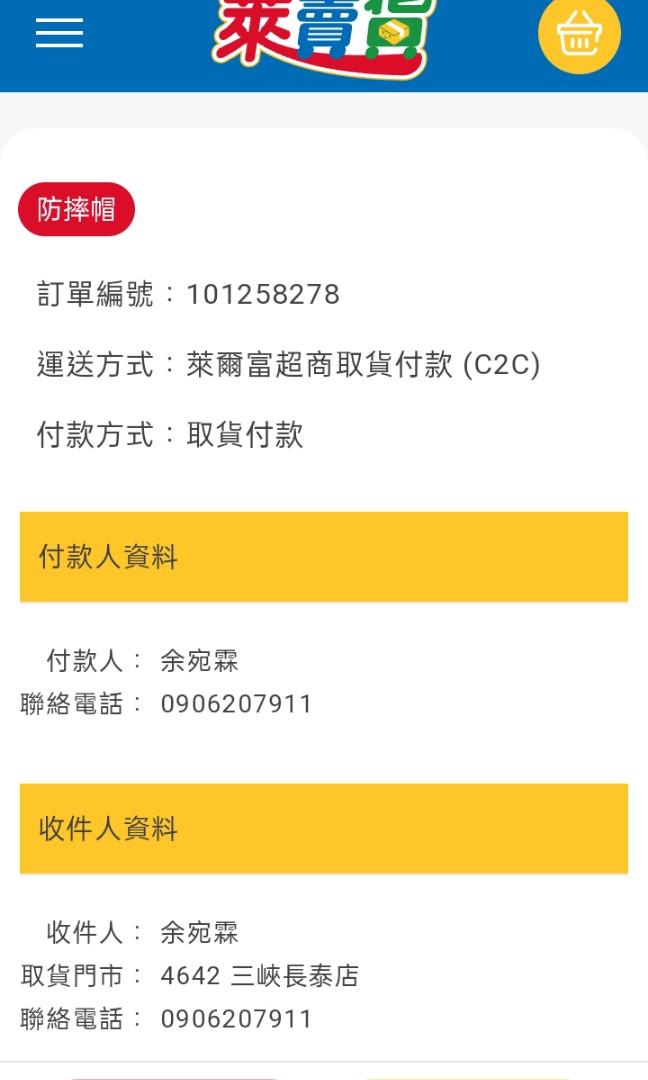Screen dimensions: 648x1080
Task: Tap the 防摔帽 product tag
Action: pos(76,209)
